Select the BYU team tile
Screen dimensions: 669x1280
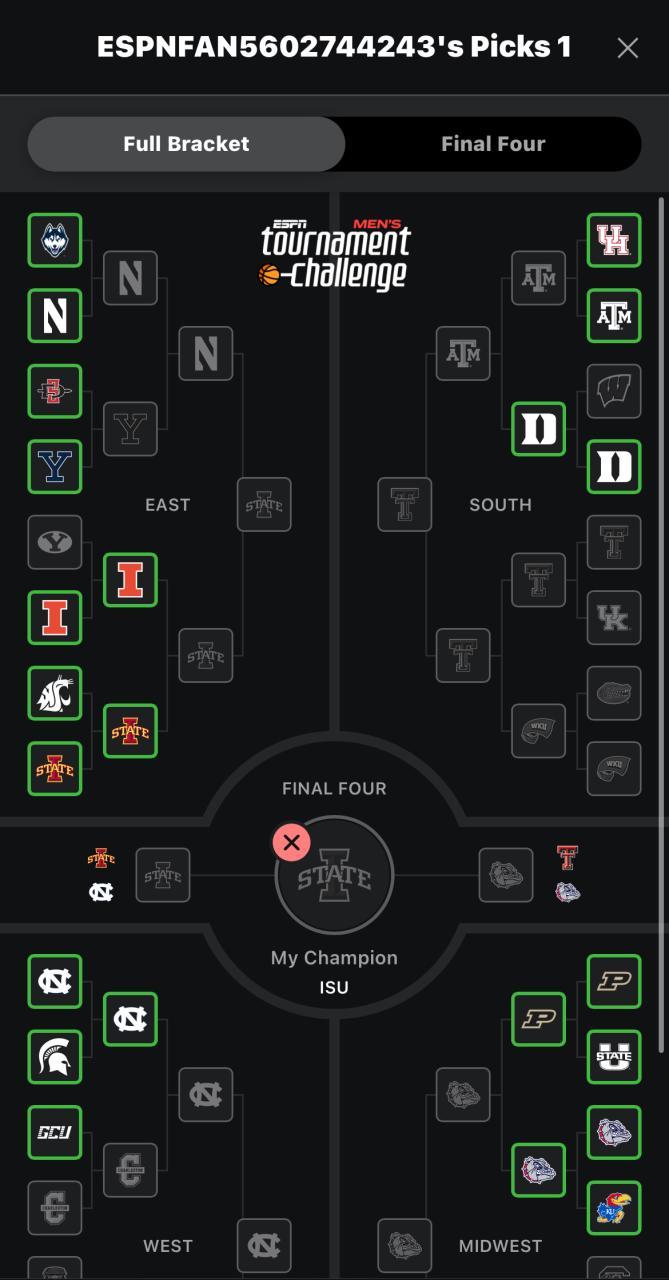pyautogui.click(x=55, y=542)
